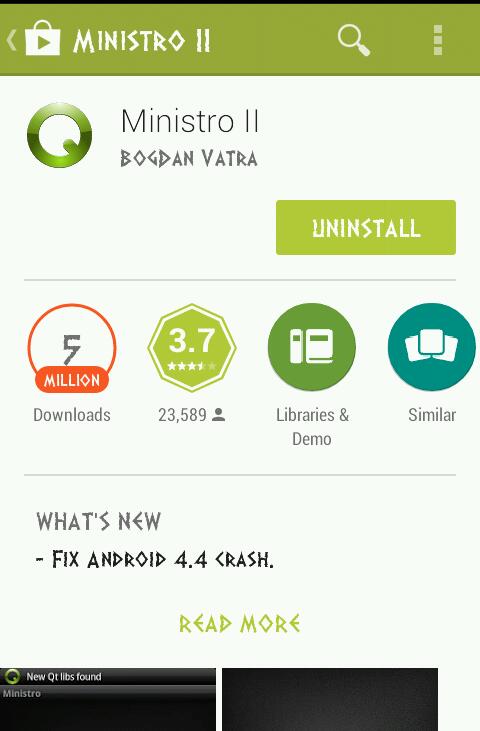
Task: Expand Read More under What's New
Action: click(240, 624)
